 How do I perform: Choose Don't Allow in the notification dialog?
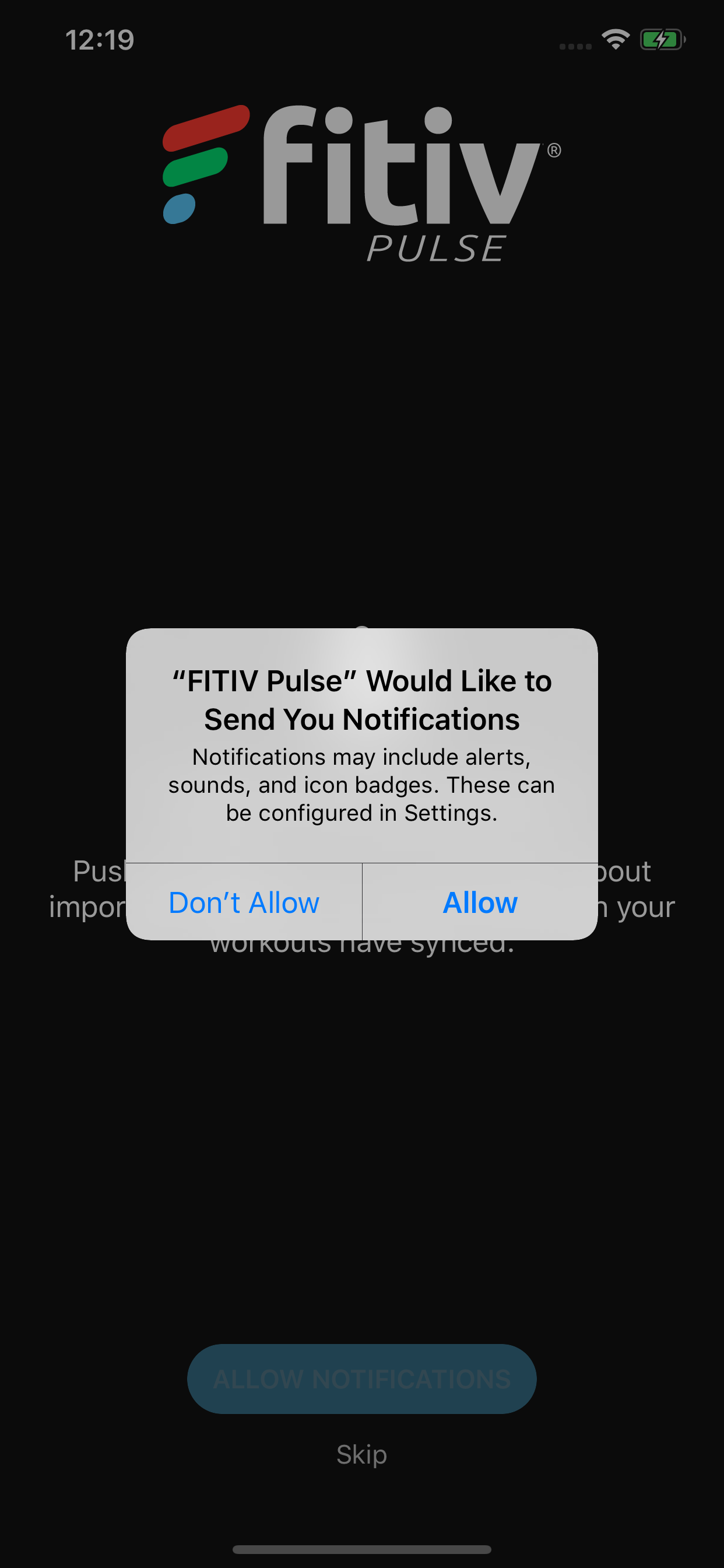click(244, 902)
